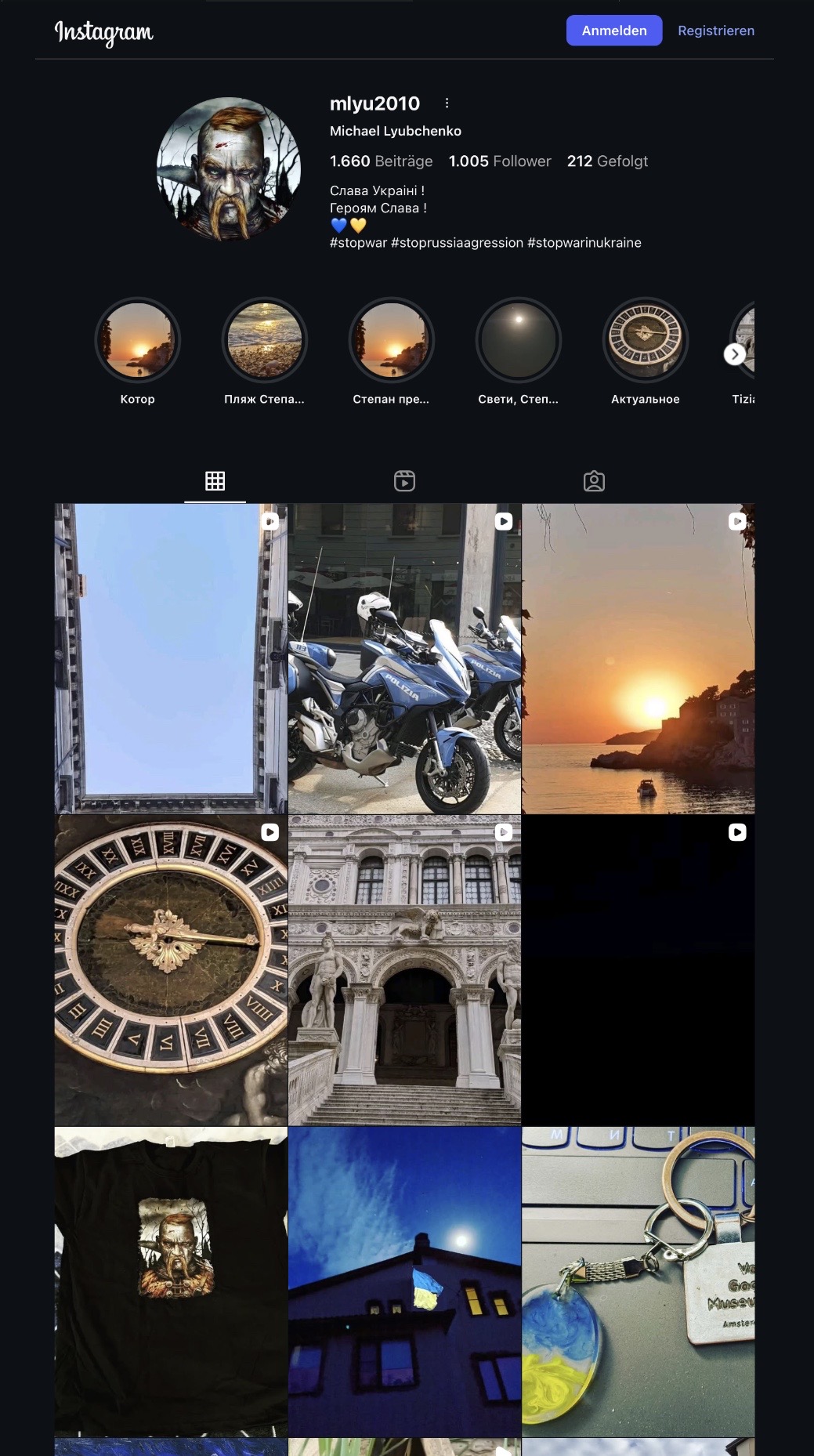Open the Registrieren link
Viewport: 814px width, 1456px height.
pos(715,31)
